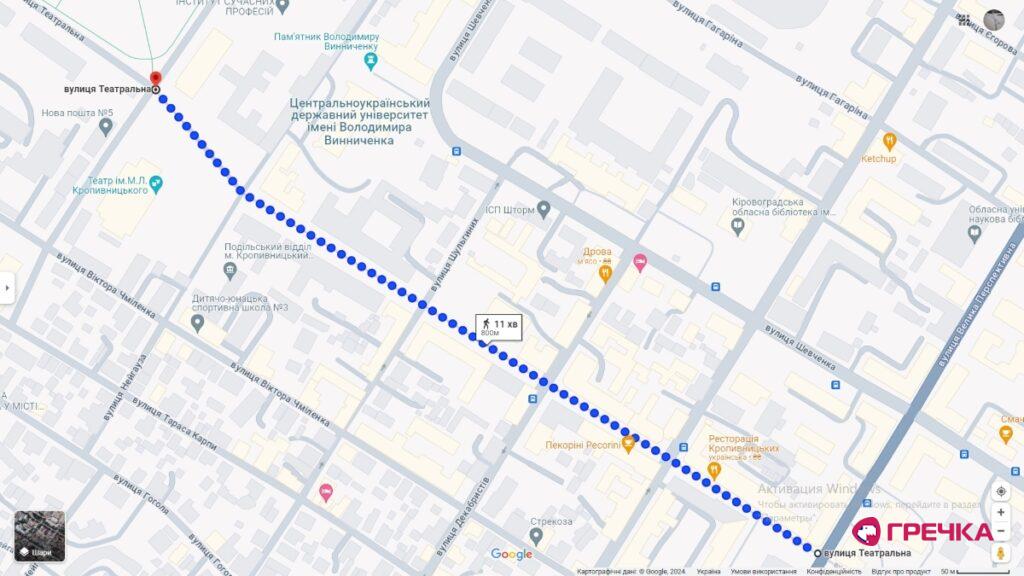Select the Нова пошта №5 marker
1024x576 pixels.
[106, 127]
